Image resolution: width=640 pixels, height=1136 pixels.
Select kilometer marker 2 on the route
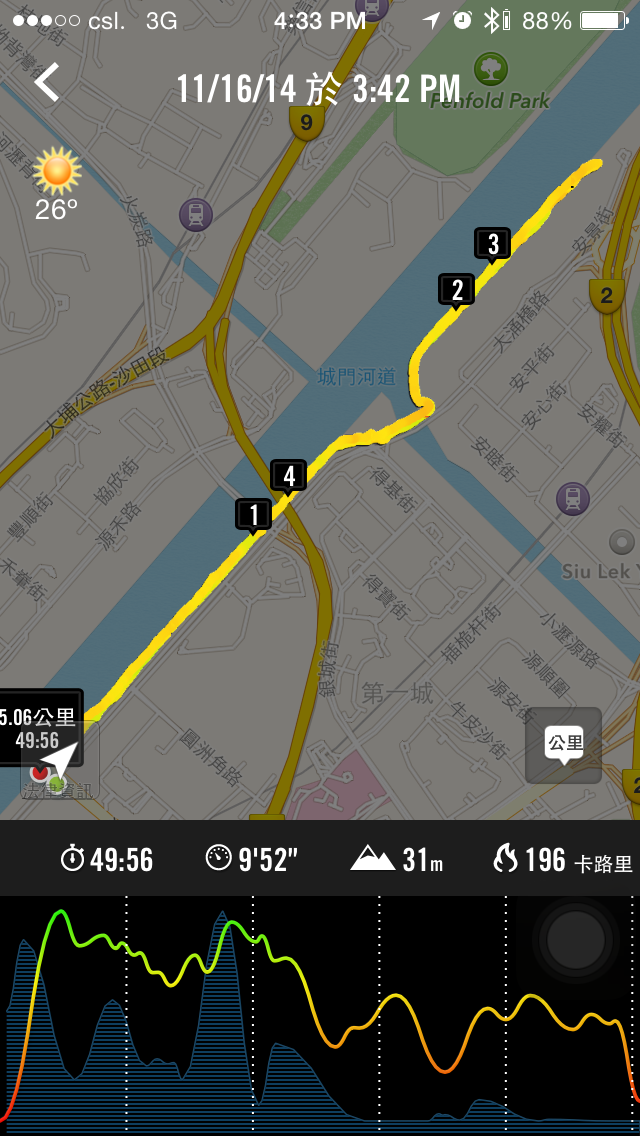pos(457,290)
